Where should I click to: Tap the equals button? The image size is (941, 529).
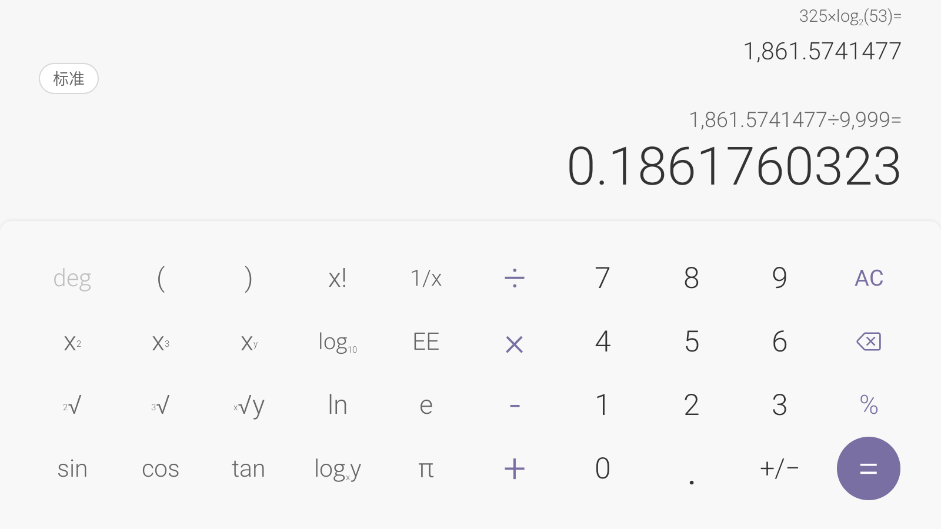868,468
